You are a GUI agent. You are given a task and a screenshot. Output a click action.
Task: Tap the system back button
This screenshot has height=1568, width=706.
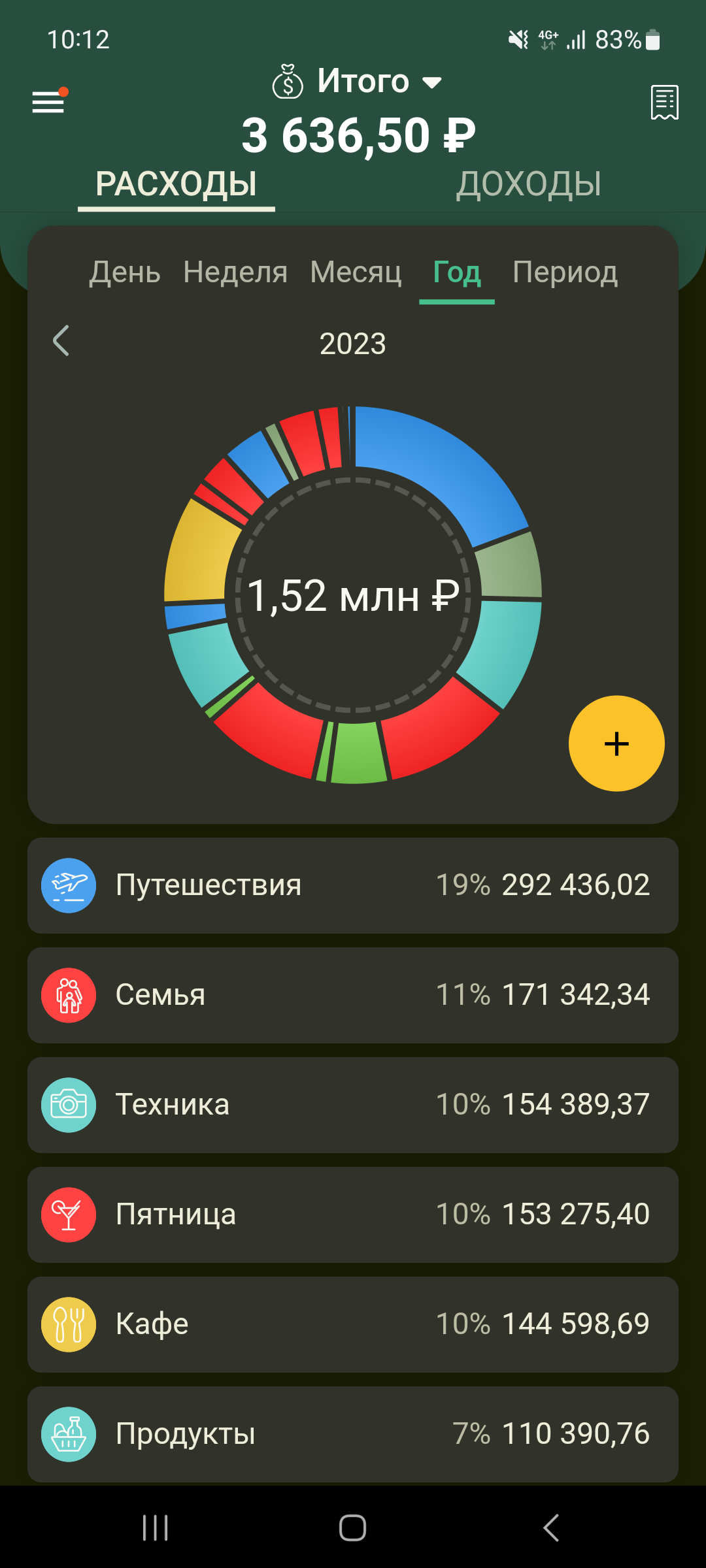(x=551, y=1528)
